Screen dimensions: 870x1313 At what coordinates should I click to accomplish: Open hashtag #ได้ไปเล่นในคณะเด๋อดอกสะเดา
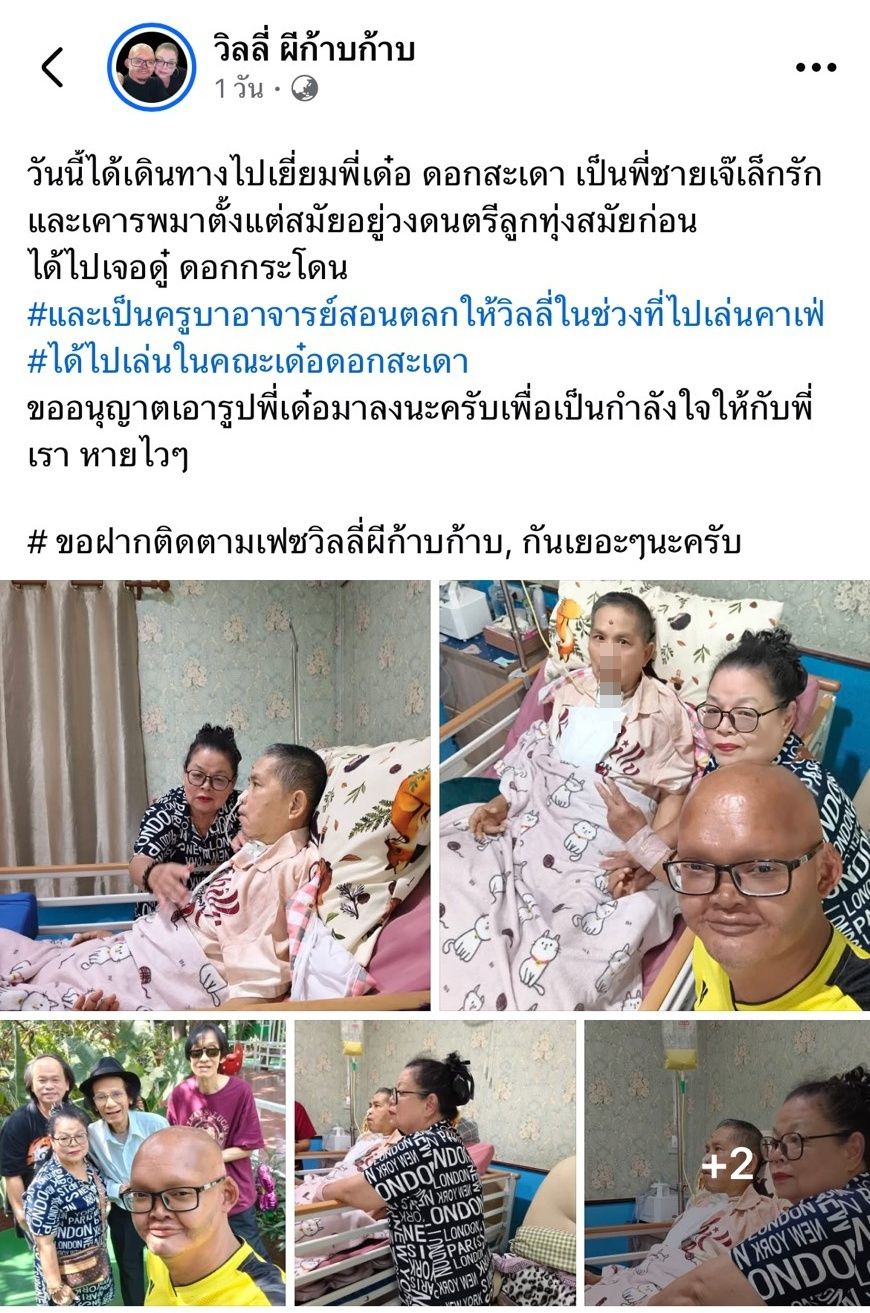[x=248, y=362]
